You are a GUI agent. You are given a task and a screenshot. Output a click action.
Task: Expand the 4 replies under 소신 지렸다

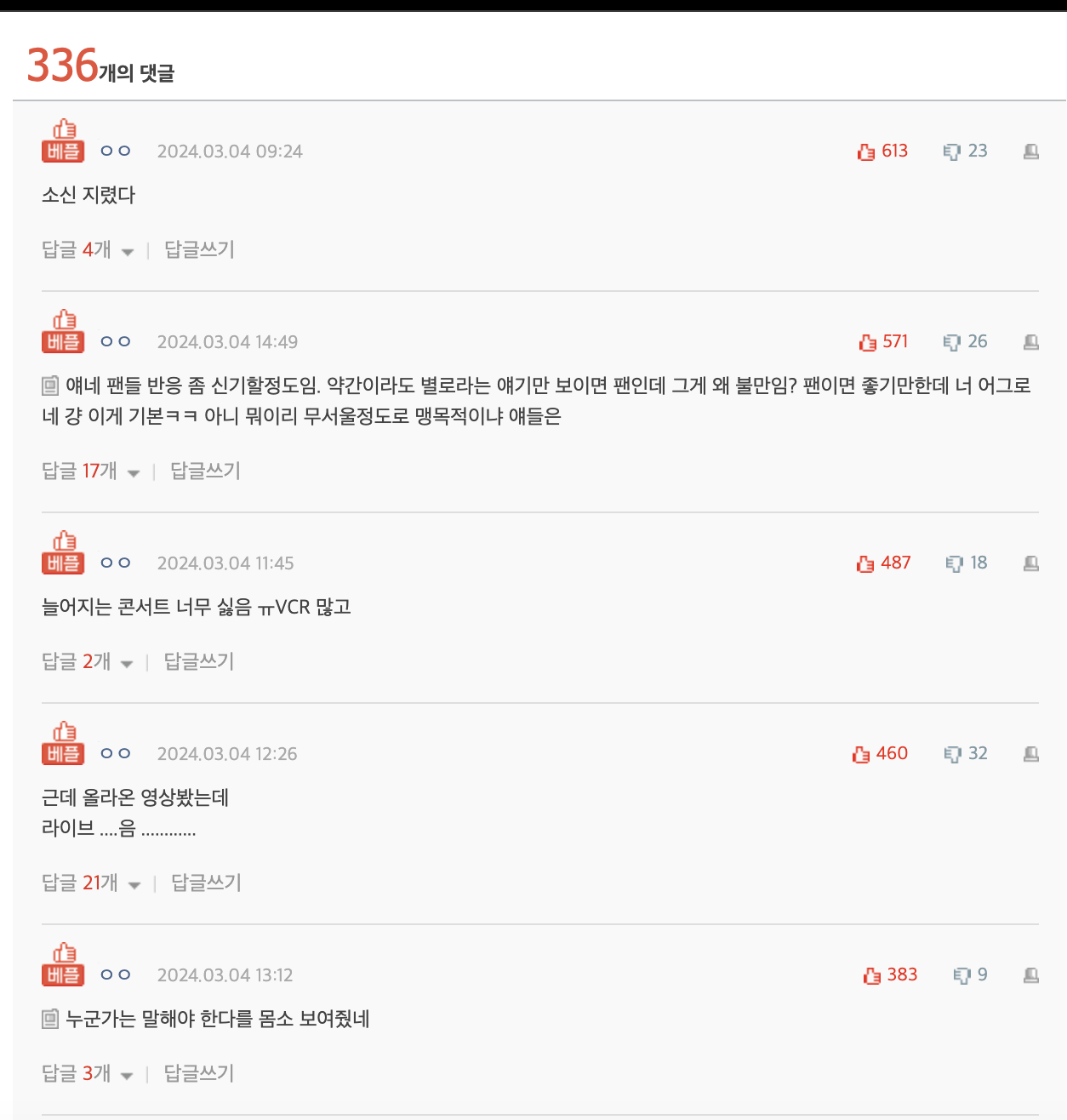88,250
